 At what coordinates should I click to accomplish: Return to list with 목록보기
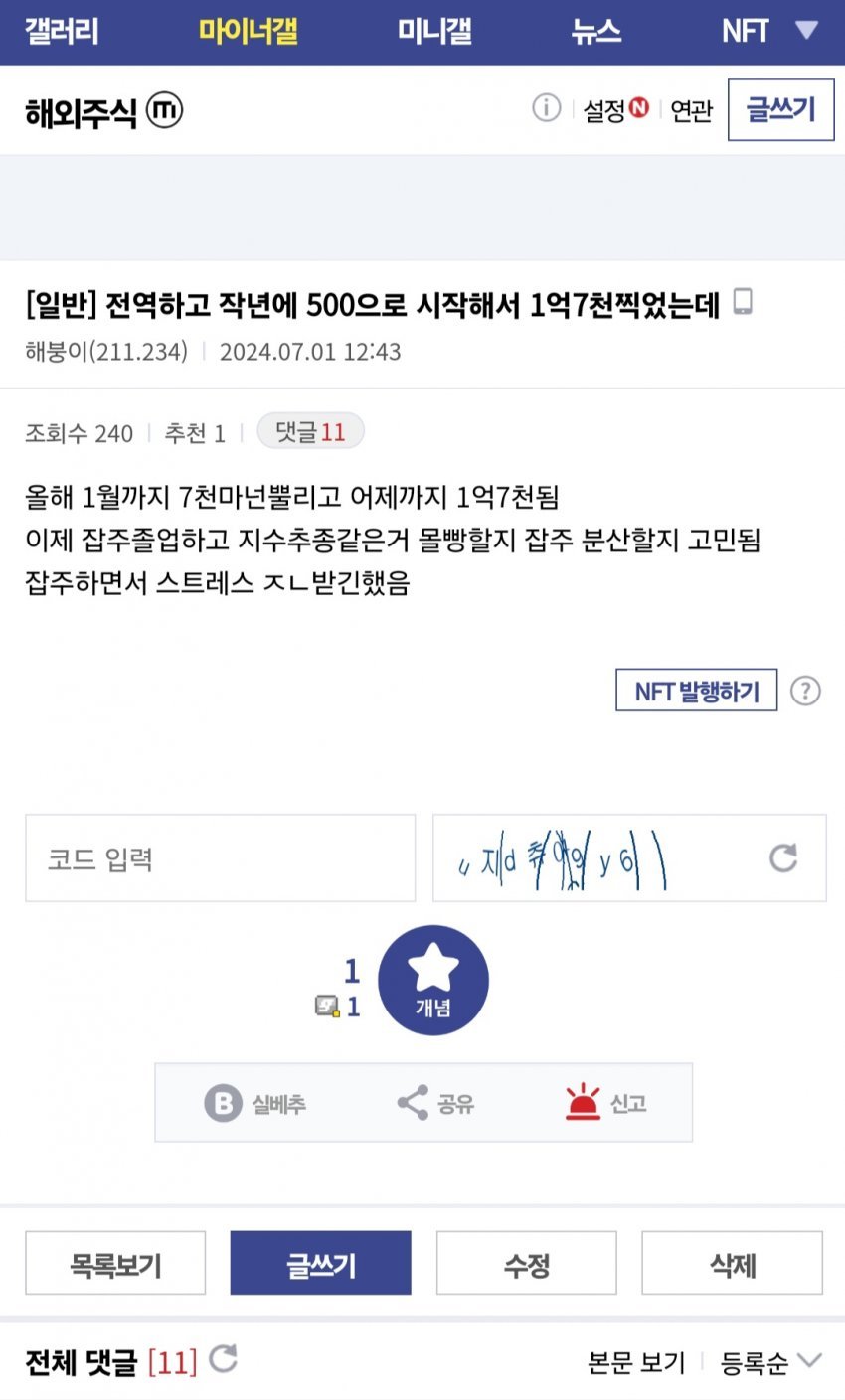pyautogui.click(x=115, y=1264)
